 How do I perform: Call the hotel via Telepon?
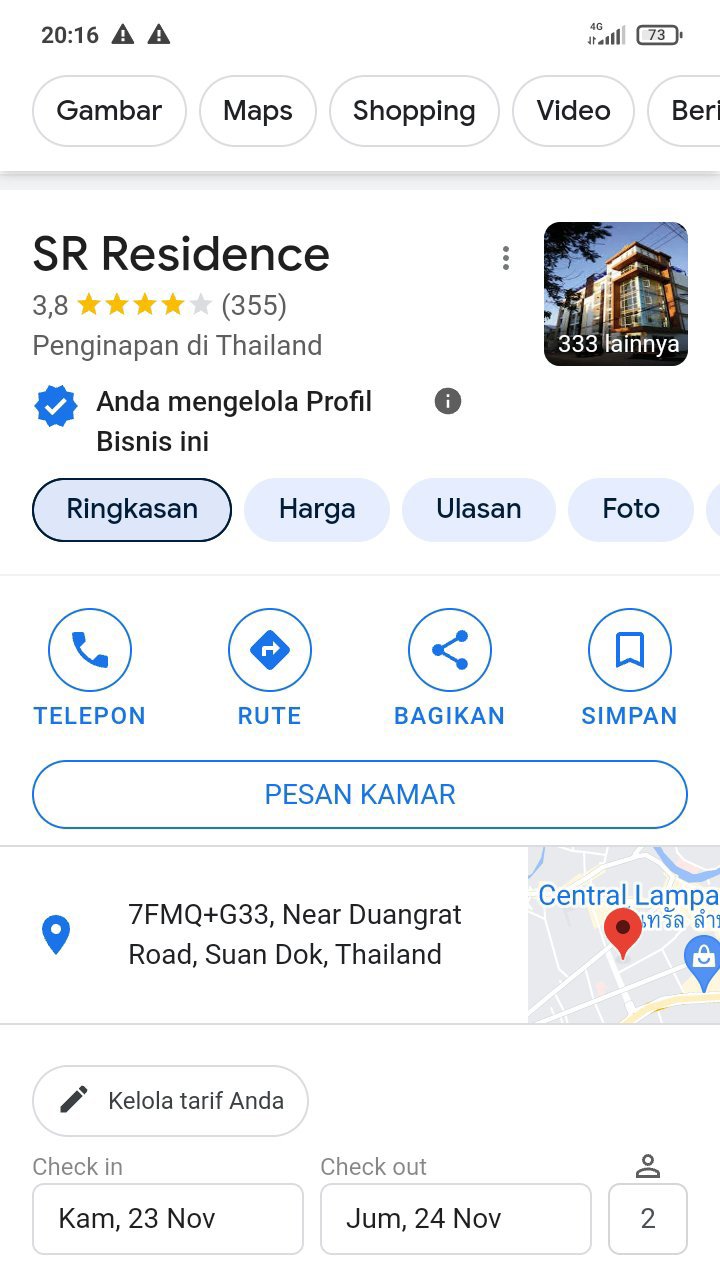[90, 651]
